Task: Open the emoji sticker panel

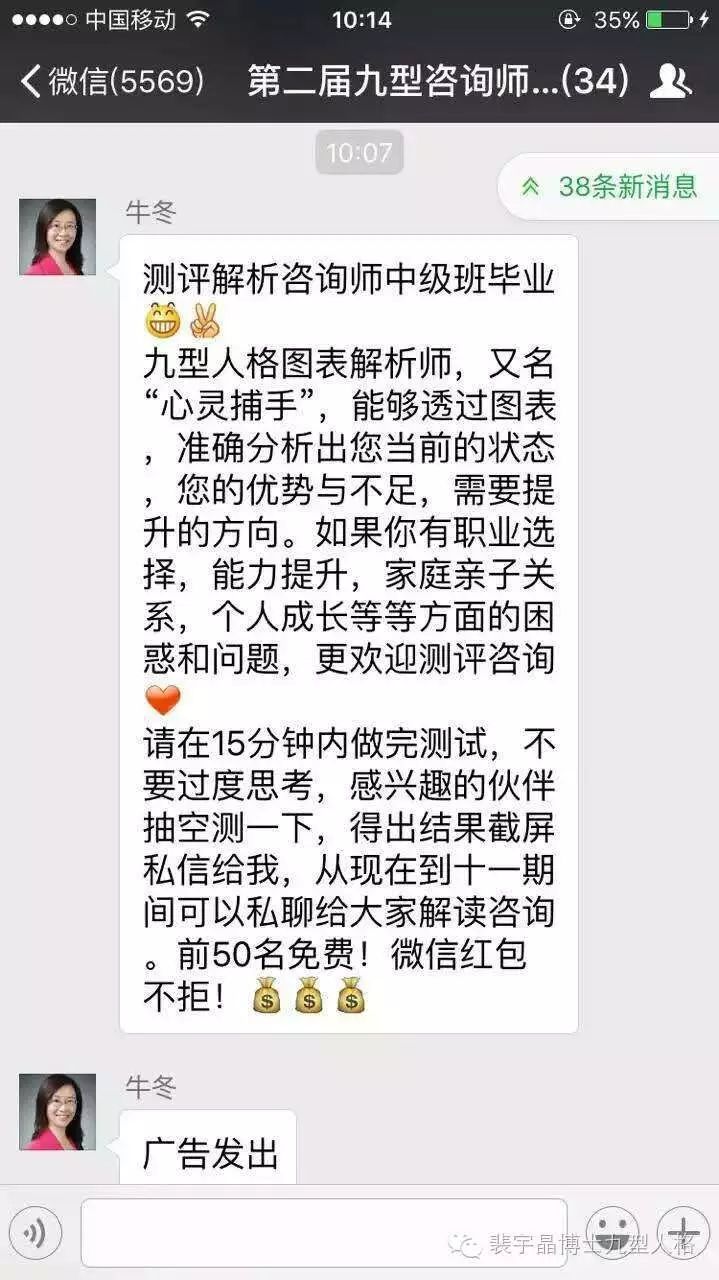Action: click(x=612, y=1233)
